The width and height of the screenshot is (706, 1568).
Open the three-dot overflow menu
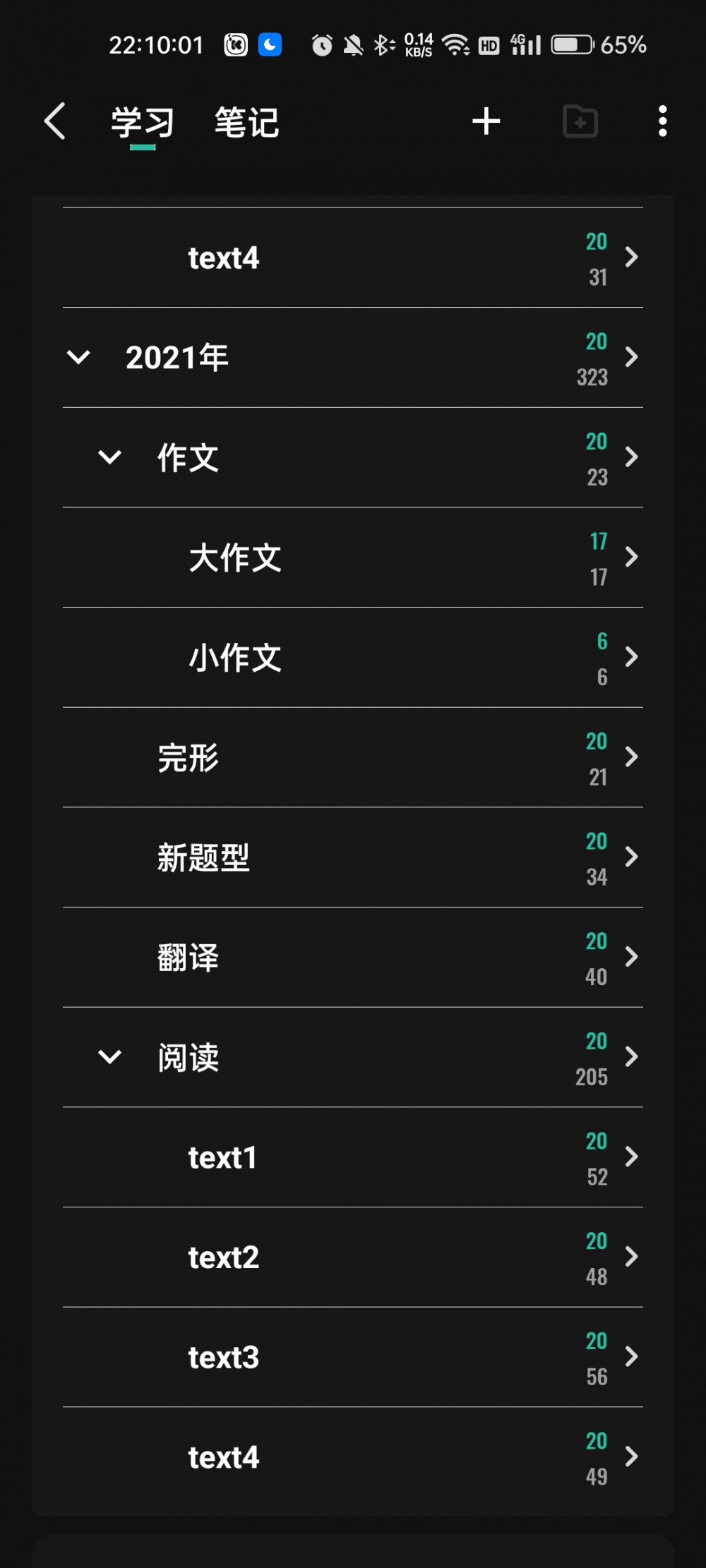click(662, 121)
